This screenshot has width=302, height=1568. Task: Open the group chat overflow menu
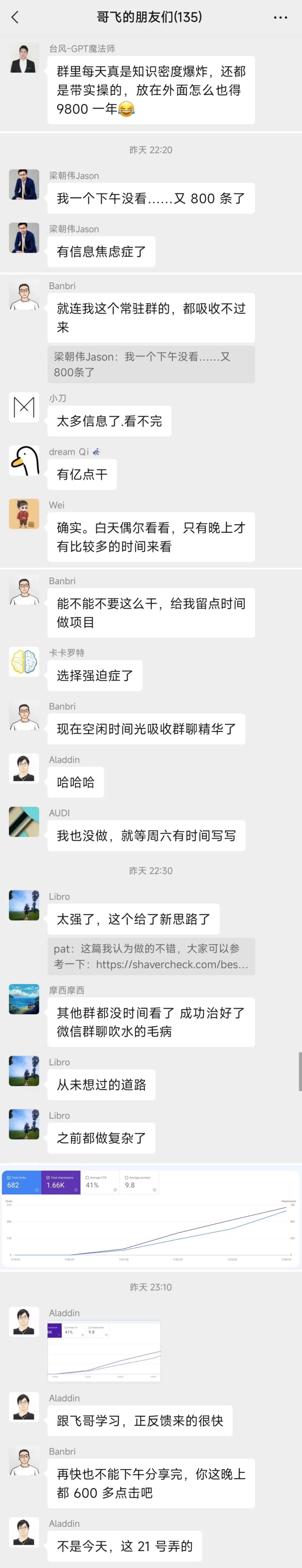(280, 17)
